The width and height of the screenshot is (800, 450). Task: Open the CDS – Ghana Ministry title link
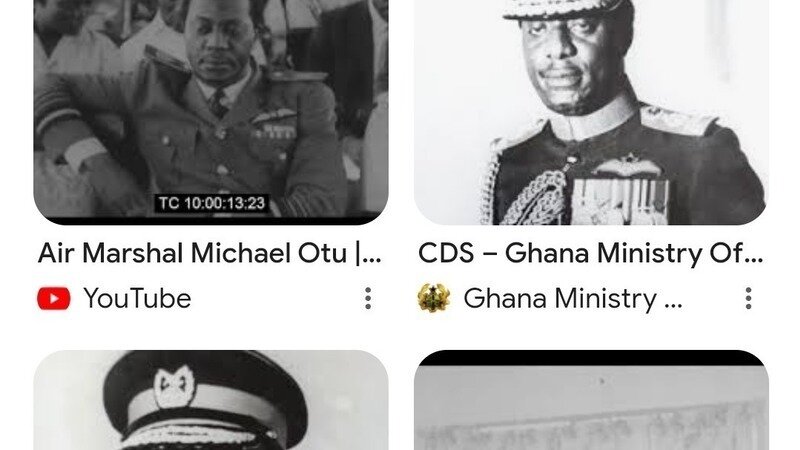(x=590, y=254)
